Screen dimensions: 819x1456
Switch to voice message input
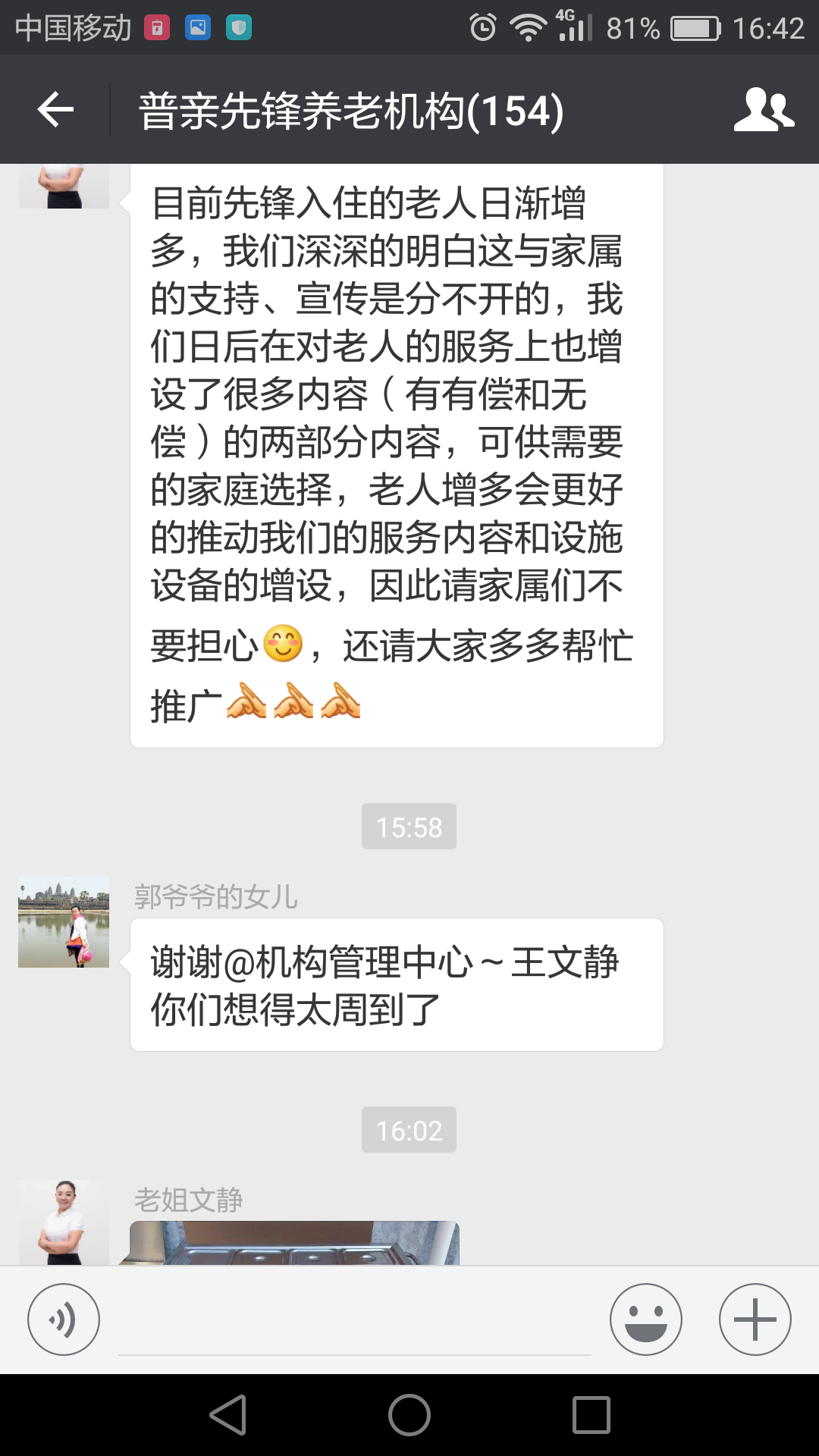(x=64, y=1319)
